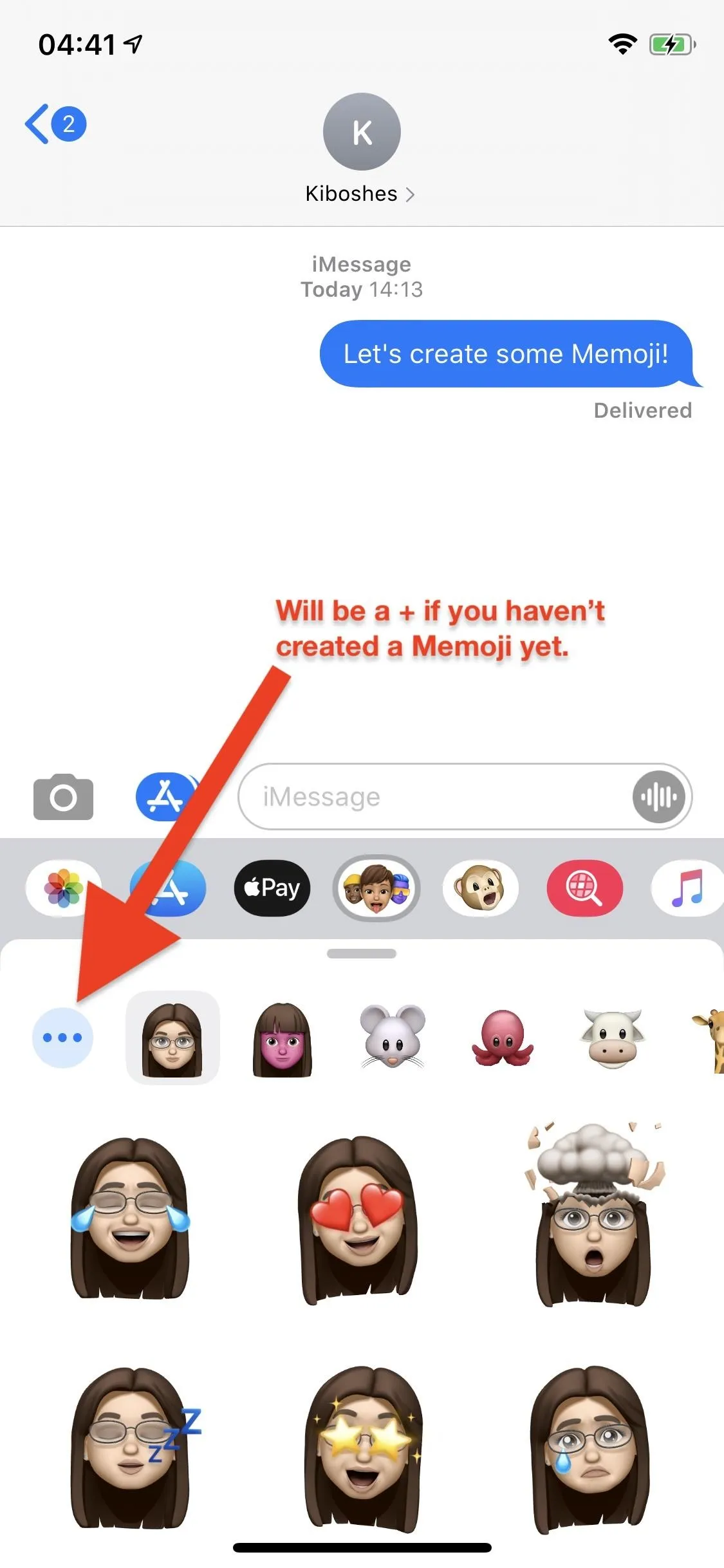Open Apple Pay in the app drawer

tap(272, 888)
